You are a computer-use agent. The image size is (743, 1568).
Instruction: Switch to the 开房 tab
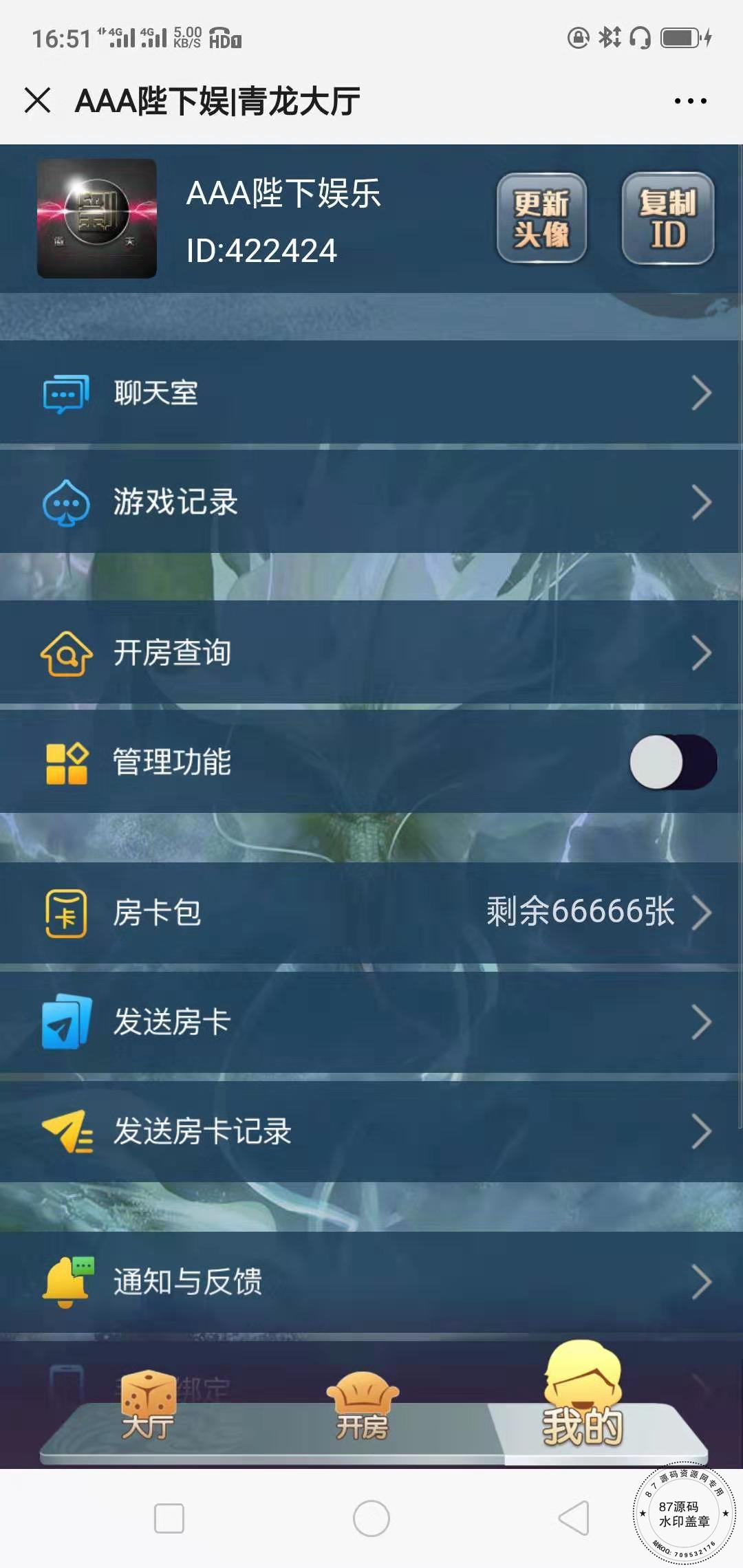pyautogui.click(x=362, y=1410)
